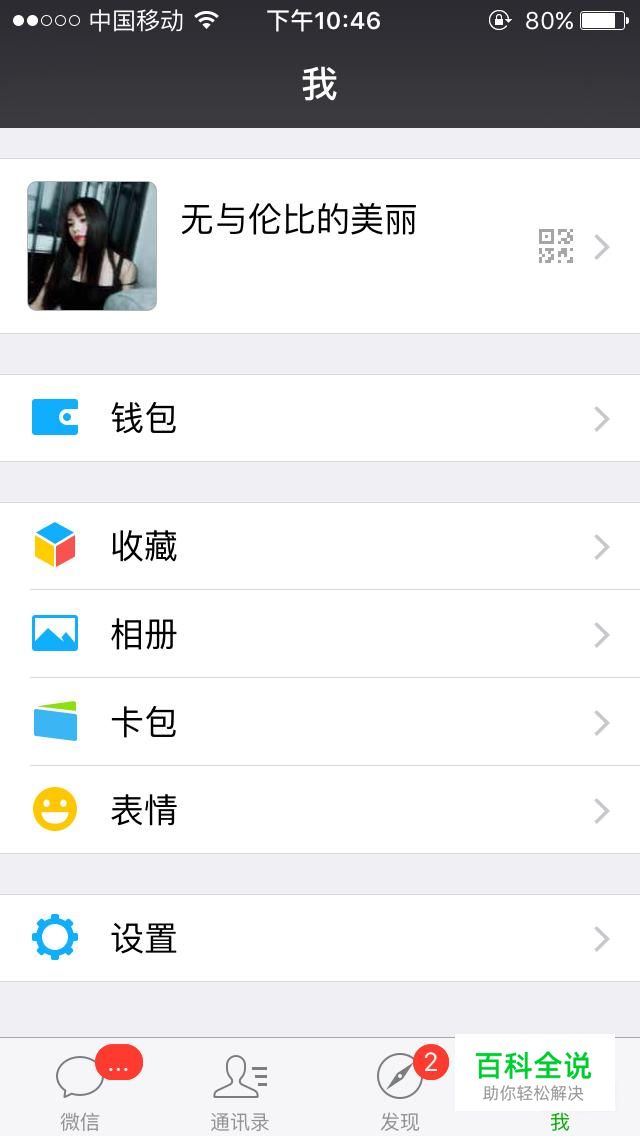
Task: Switch to the 通讯录 contacts tab
Action: tap(240, 1088)
